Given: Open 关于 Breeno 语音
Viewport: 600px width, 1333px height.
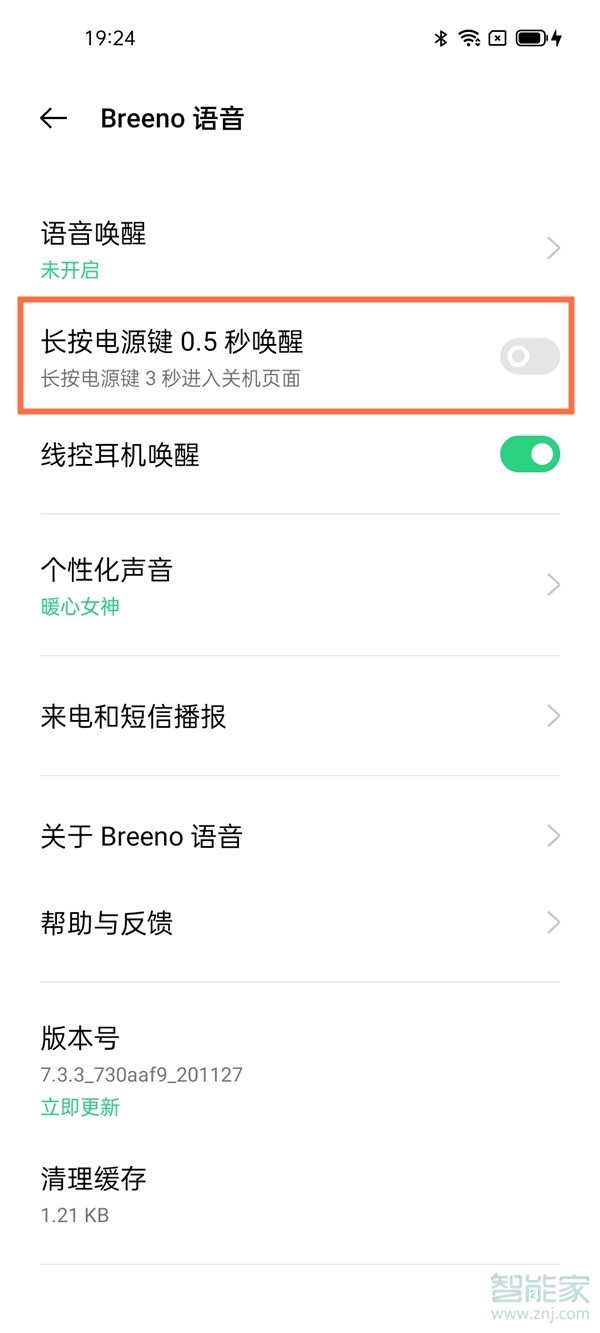Looking at the screenshot, I should [298, 836].
